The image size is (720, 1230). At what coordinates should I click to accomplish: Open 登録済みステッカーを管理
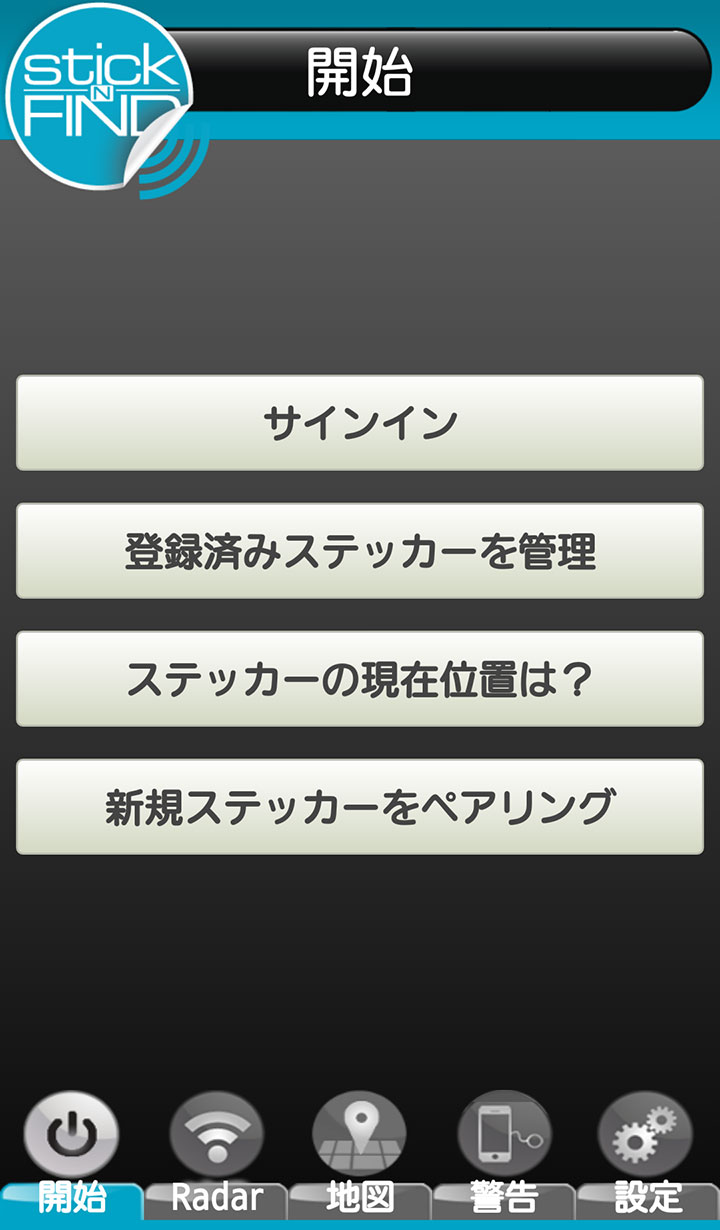point(360,551)
